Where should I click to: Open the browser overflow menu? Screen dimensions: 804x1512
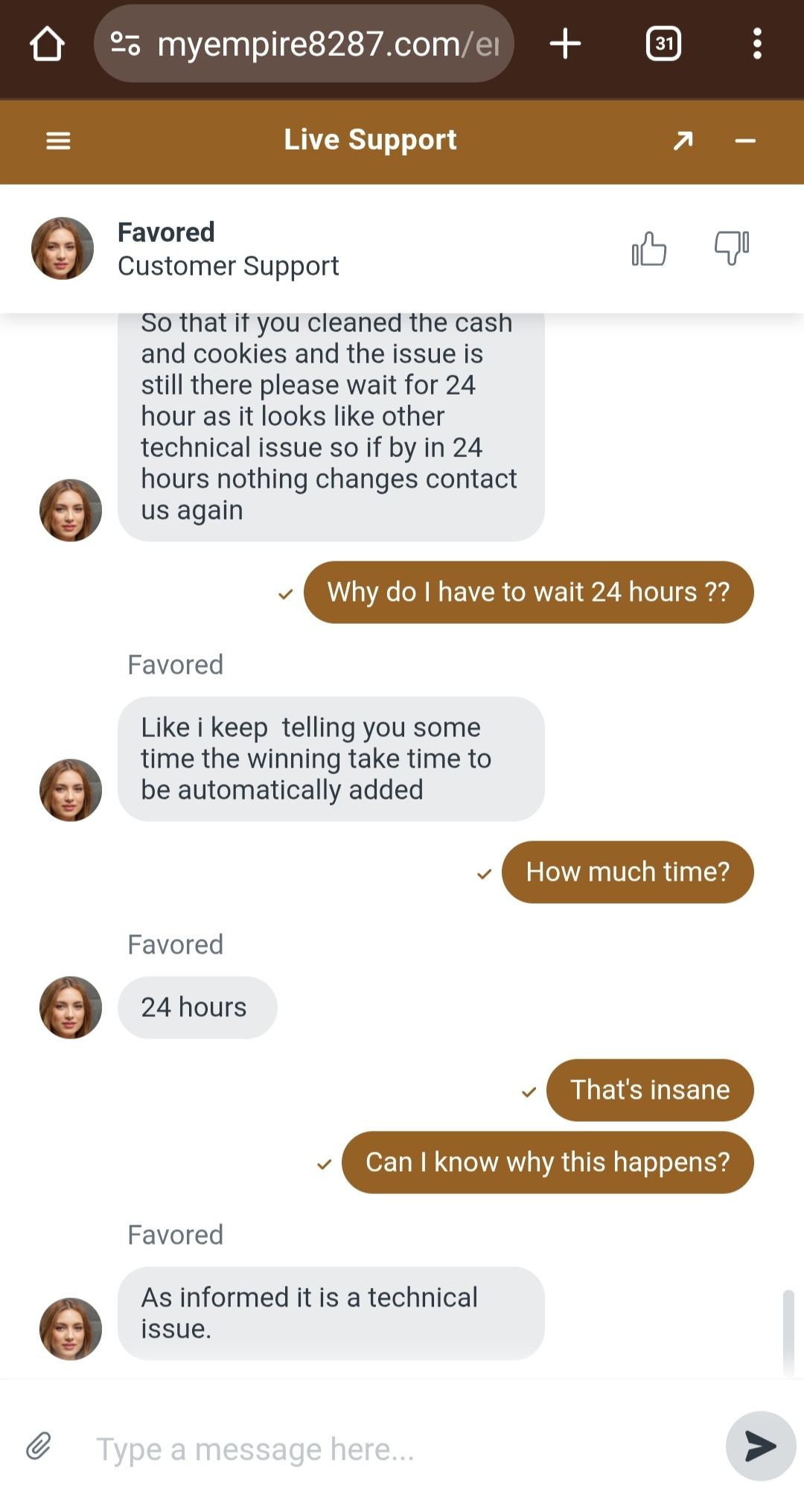pos(757,44)
